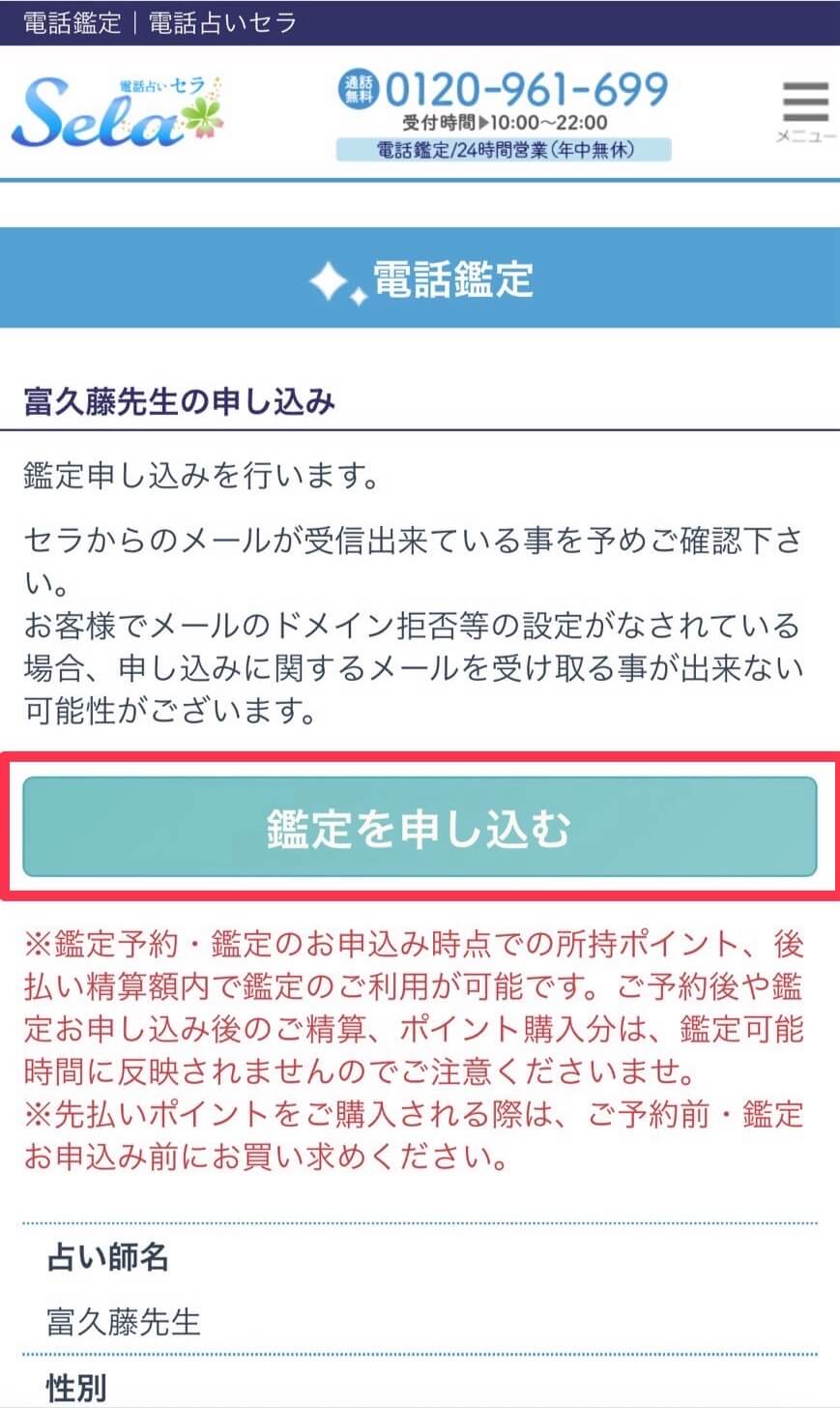The height and width of the screenshot is (1408, 840).
Task: Open the Sela logo home link
Action: tap(118, 112)
